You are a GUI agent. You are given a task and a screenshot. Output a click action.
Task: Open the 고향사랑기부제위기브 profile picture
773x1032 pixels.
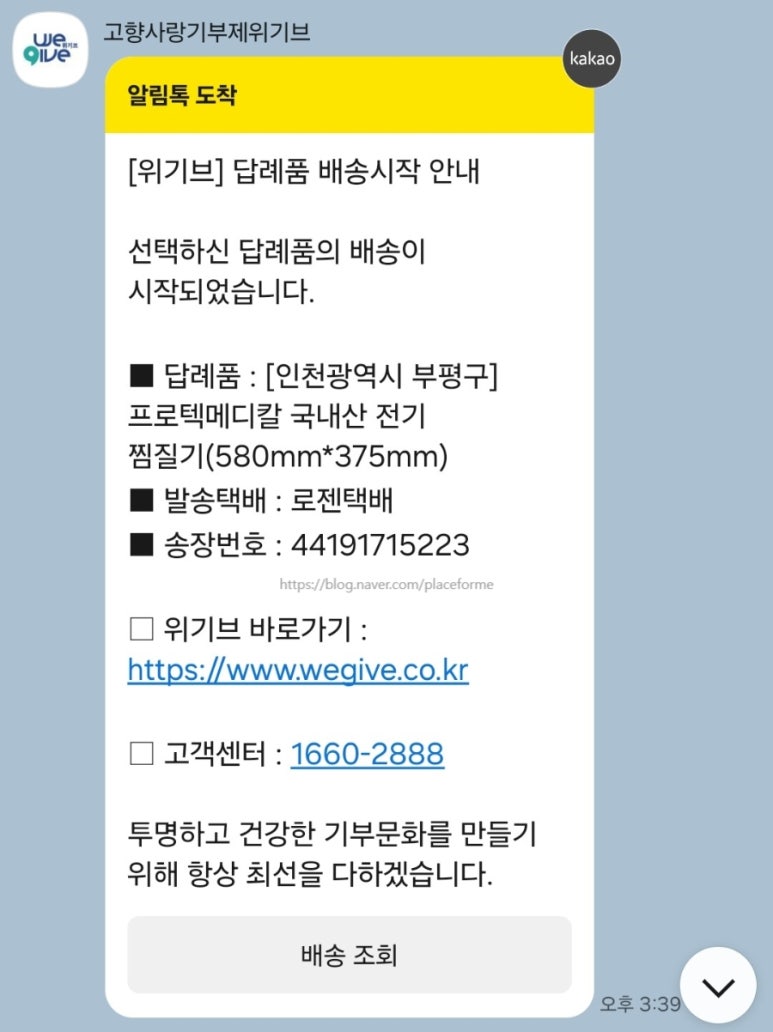pyautogui.click(x=50, y=52)
